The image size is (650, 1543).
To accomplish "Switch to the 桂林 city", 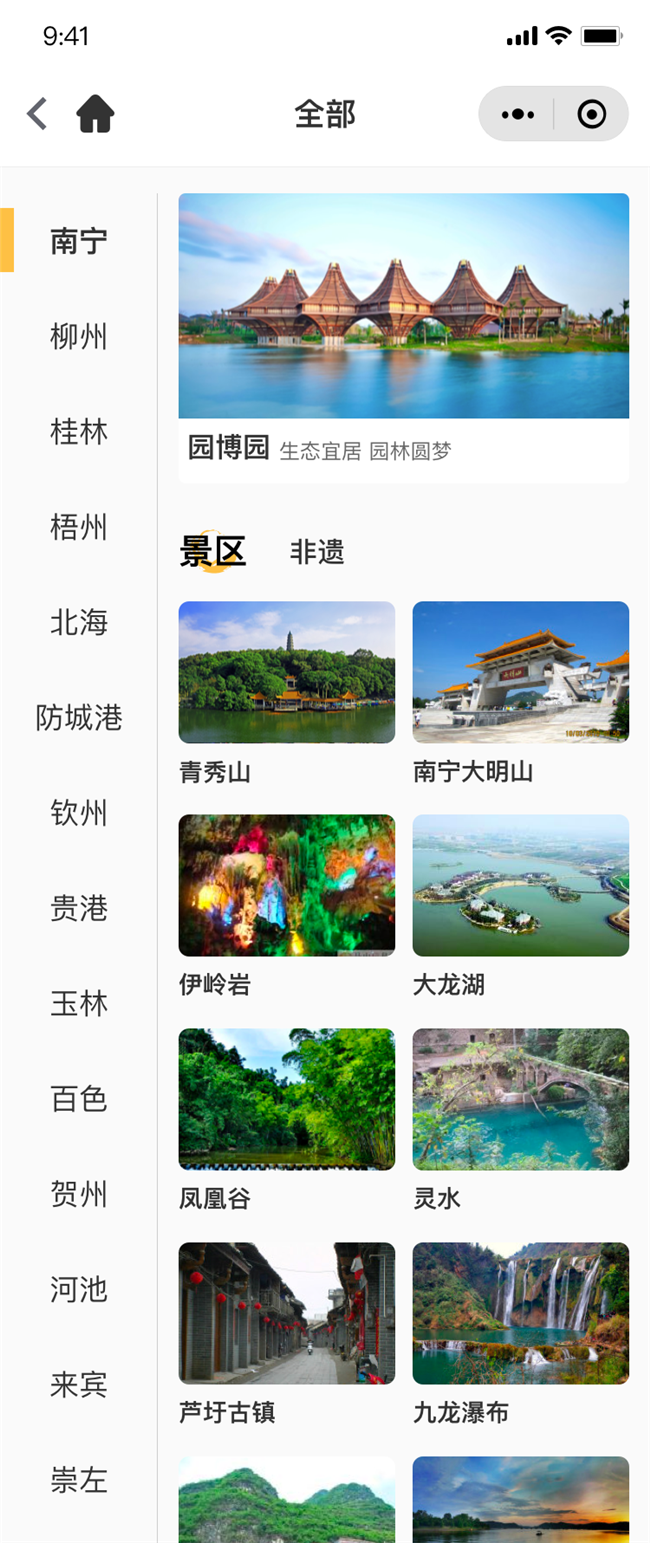I will click(x=79, y=432).
